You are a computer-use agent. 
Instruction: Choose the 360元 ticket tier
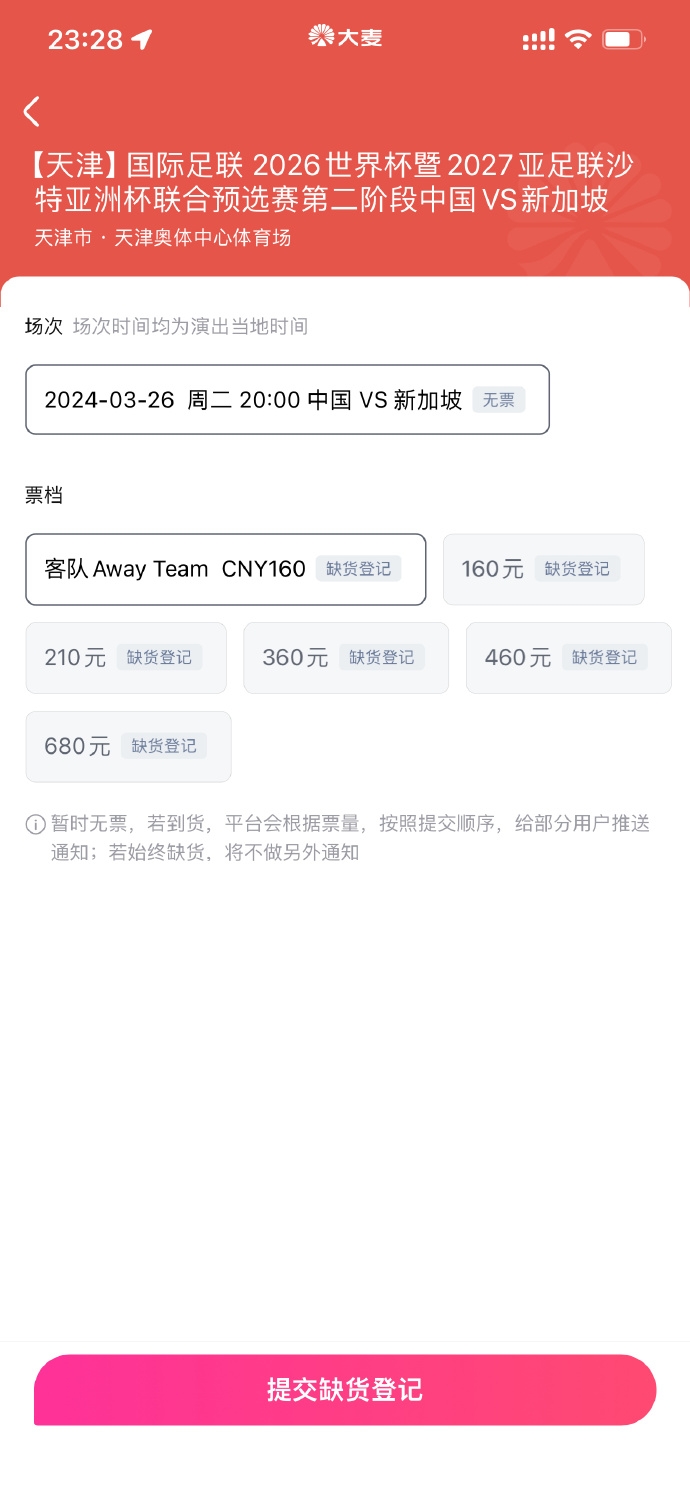[346, 657]
